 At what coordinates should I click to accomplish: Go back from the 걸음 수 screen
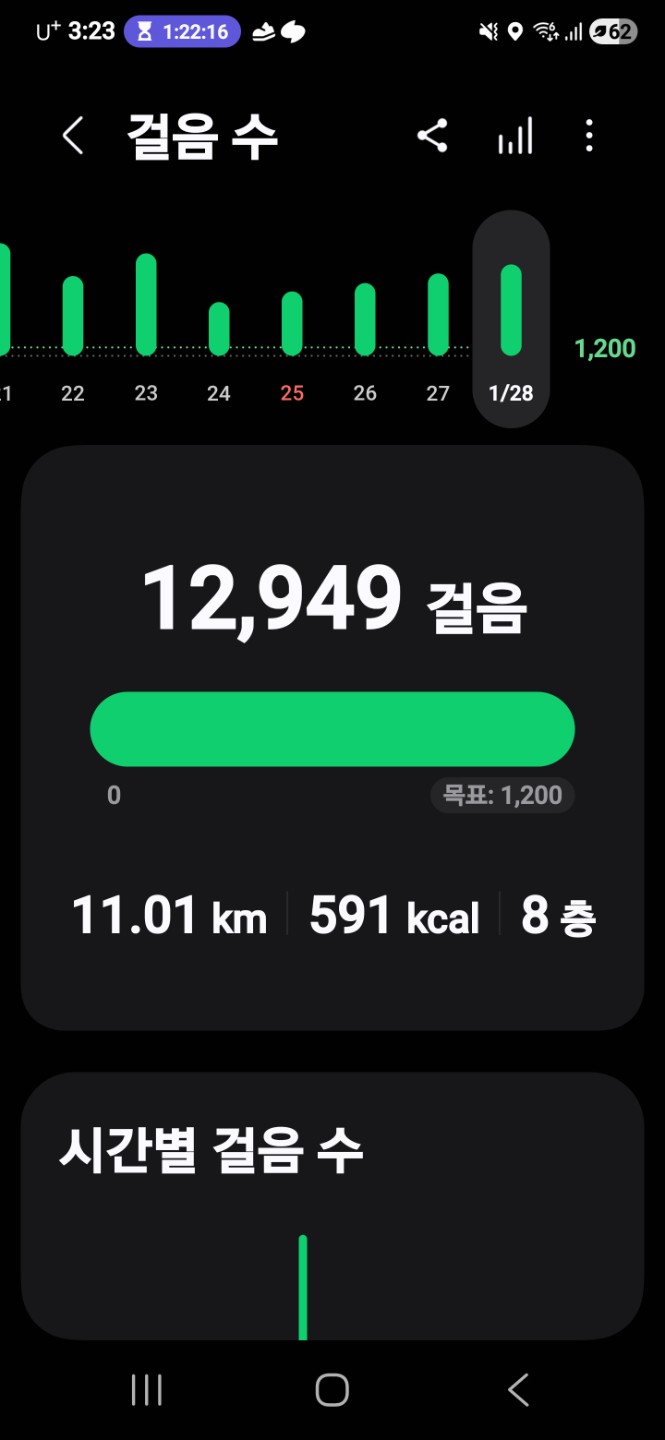point(73,136)
